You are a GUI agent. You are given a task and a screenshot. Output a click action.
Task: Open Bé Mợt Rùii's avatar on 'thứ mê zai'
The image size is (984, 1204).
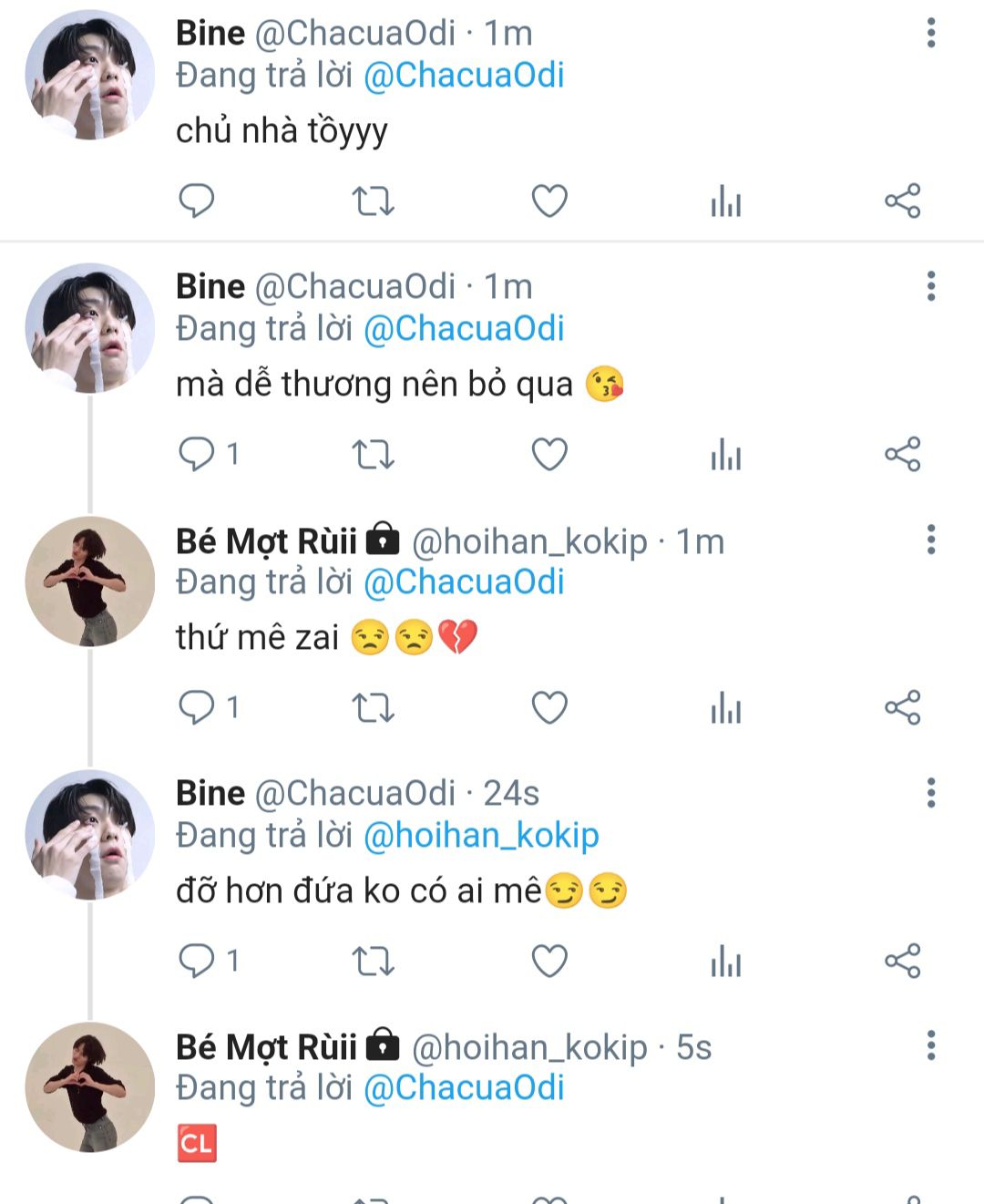point(89,581)
